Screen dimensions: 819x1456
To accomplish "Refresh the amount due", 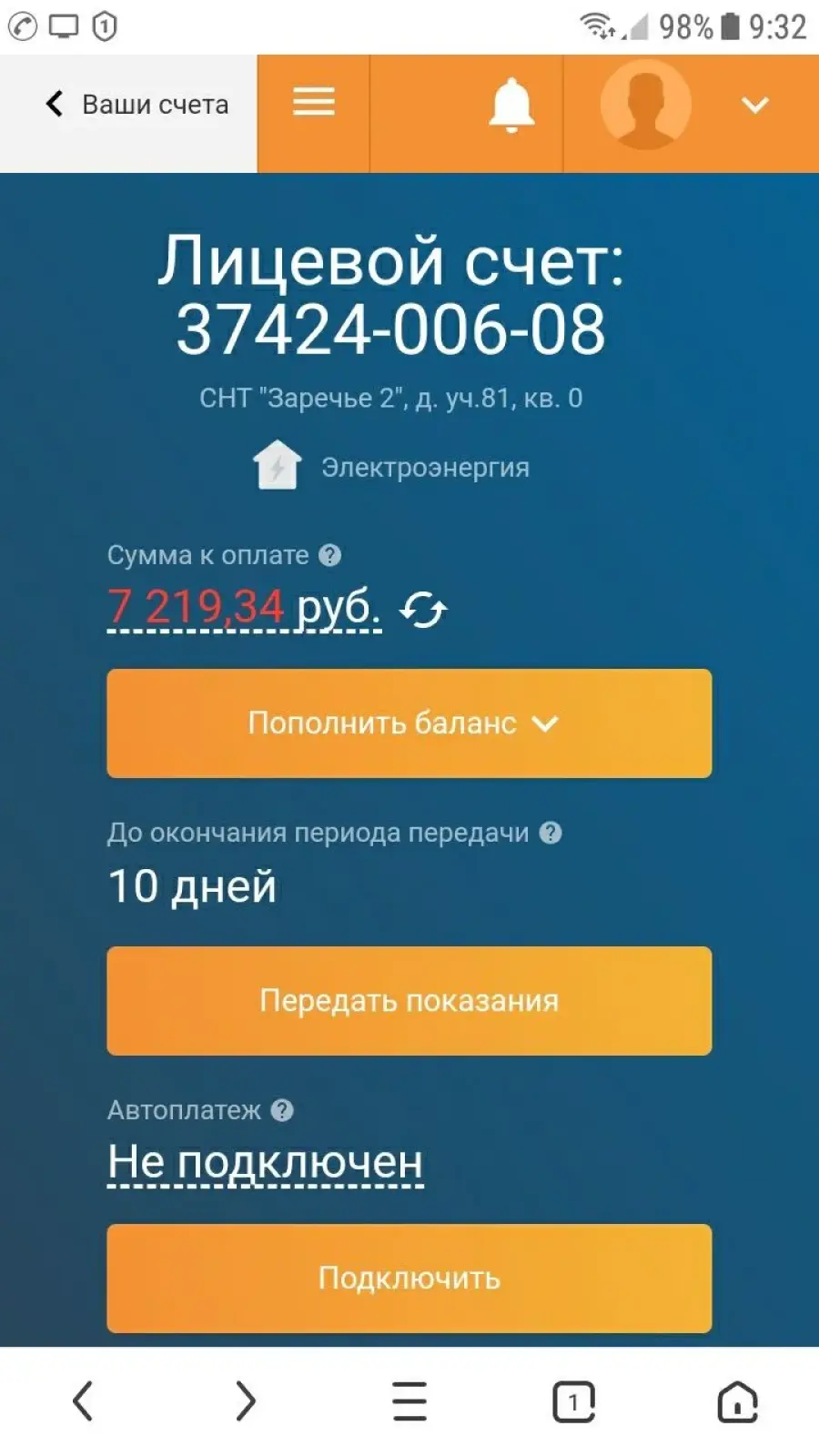I will [424, 609].
